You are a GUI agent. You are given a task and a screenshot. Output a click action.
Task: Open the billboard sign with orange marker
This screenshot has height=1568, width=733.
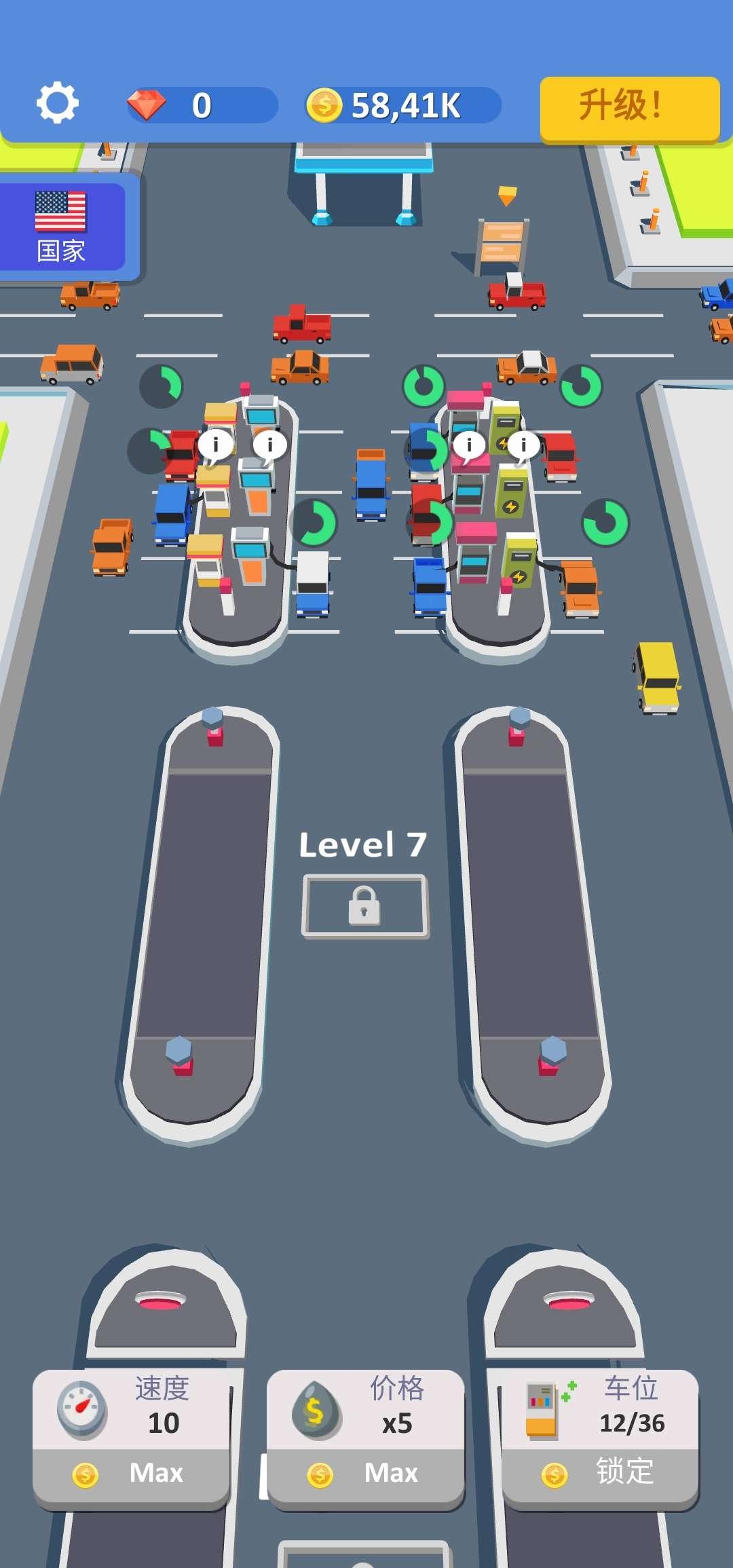coord(502,241)
